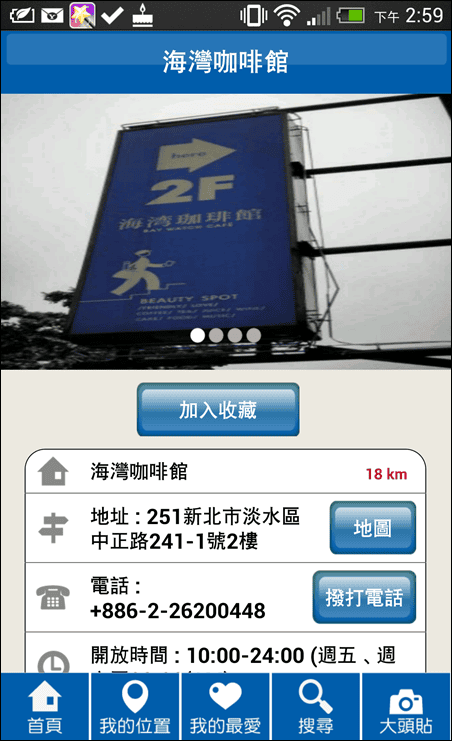452x741 pixels.
Task: Open the 搜尋 search tab
Action: click(315, 707)
